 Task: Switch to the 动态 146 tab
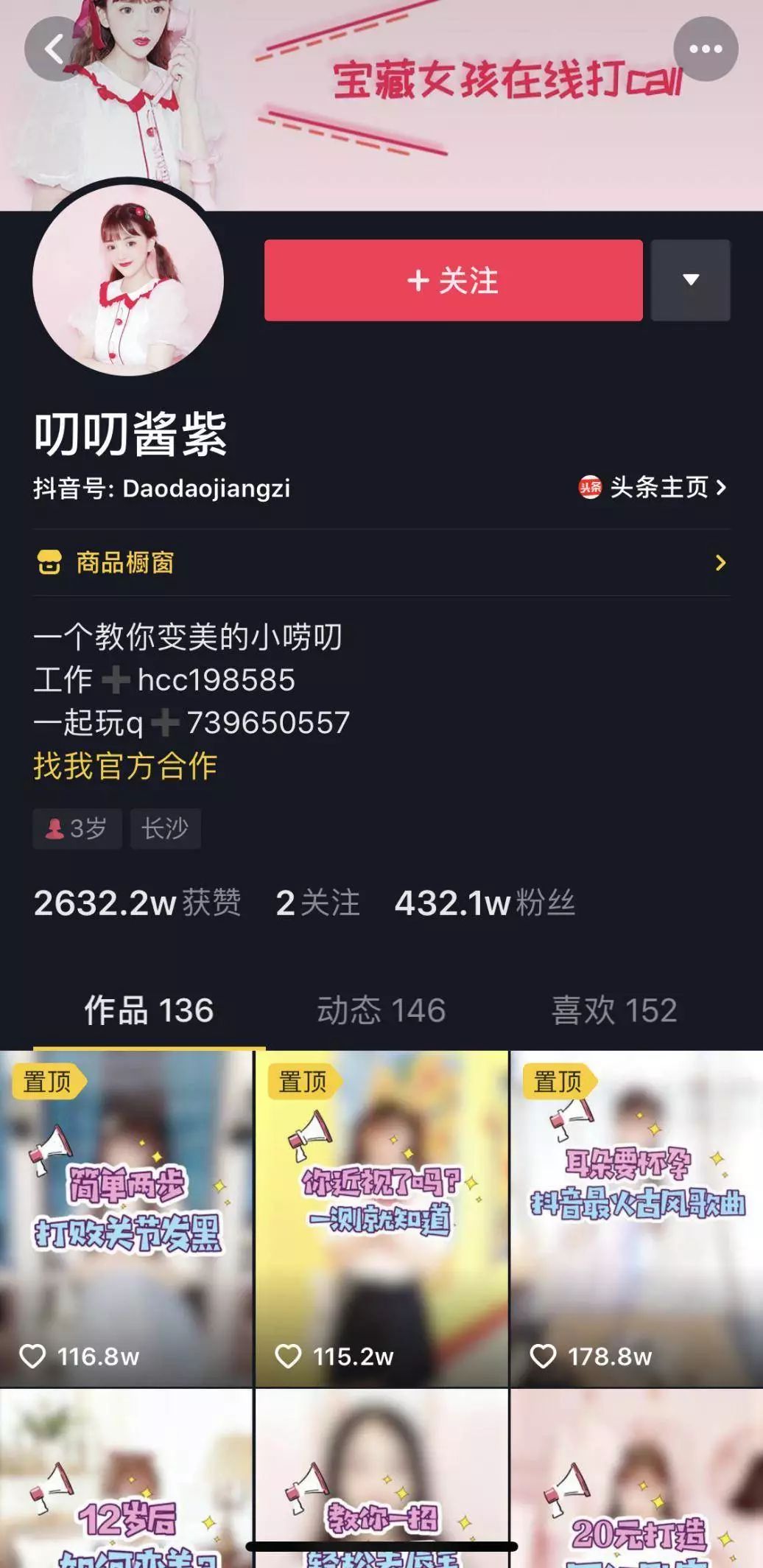[381, 1010]
